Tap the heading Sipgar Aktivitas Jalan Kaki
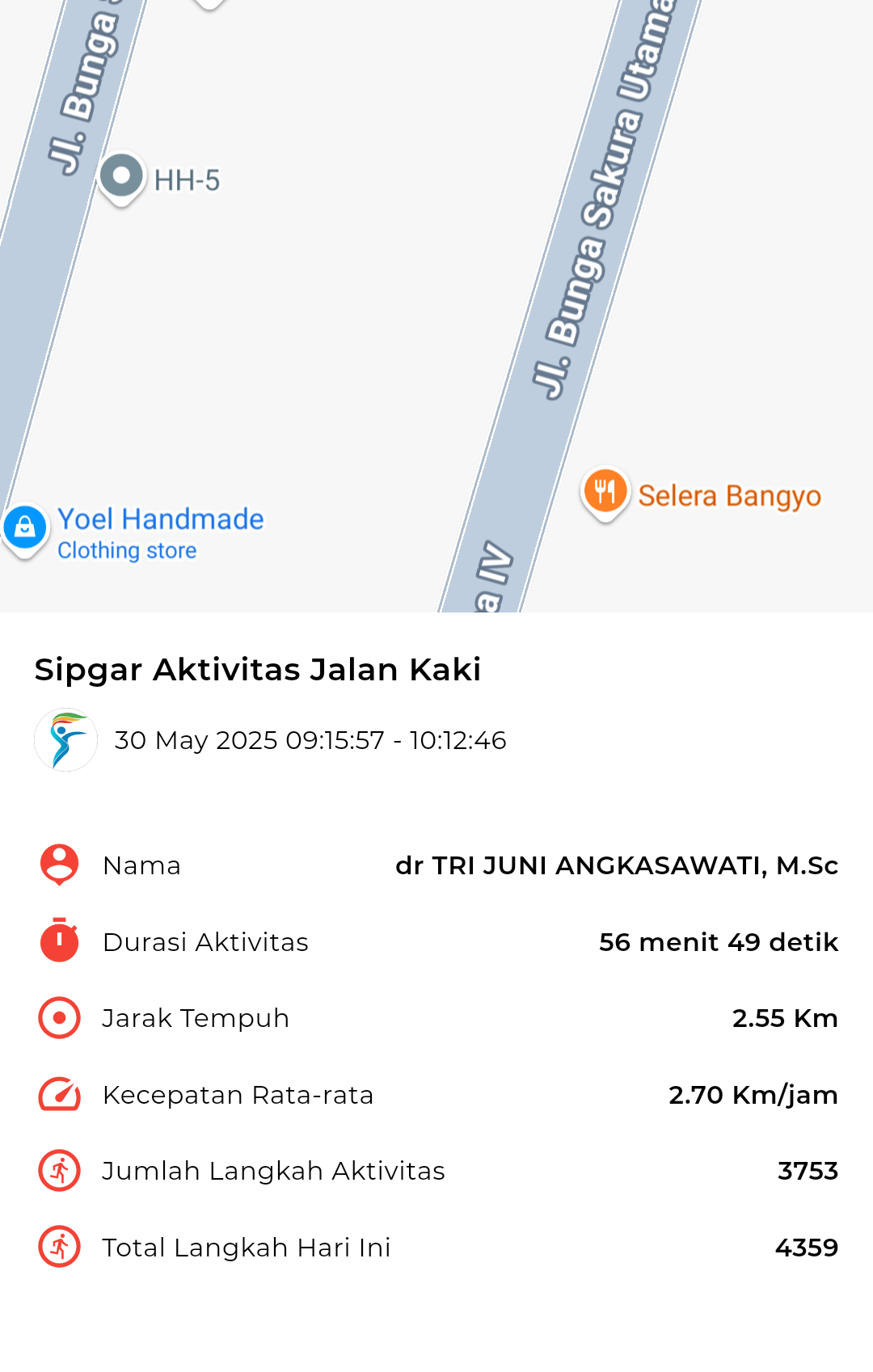 pos(257,669)
